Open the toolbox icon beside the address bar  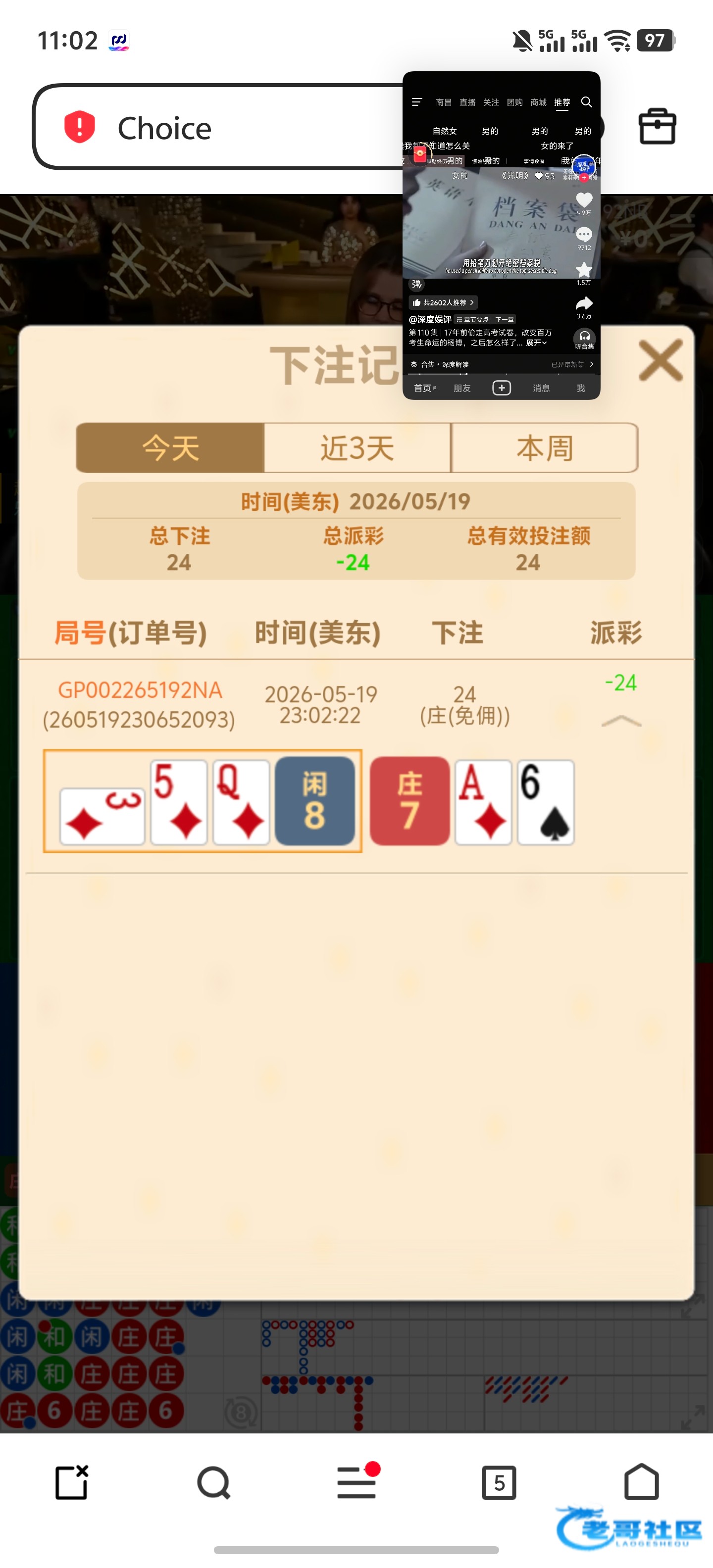pos(657,127)
